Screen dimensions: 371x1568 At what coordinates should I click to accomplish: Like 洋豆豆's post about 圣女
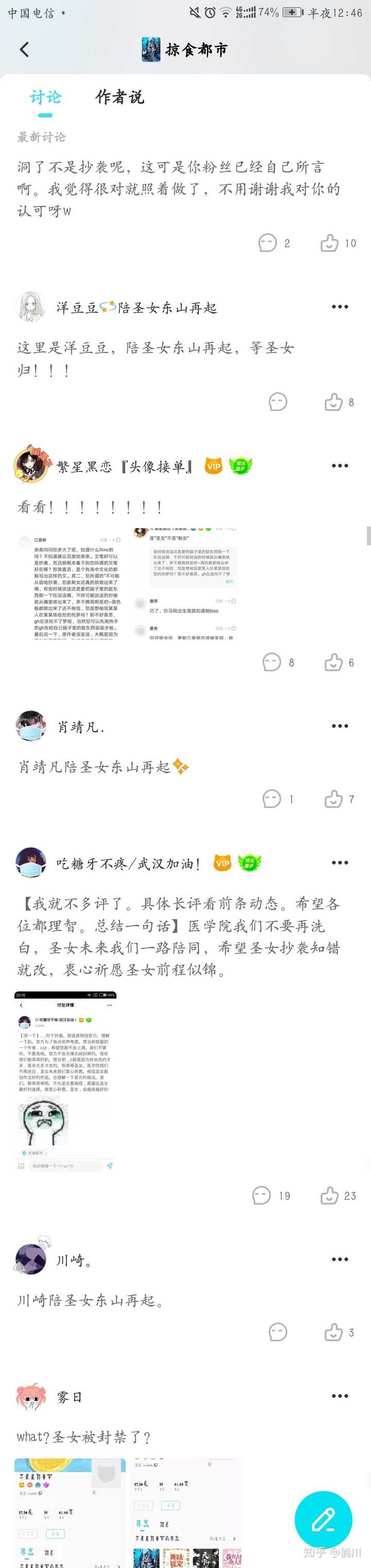(x=333, y=402)
